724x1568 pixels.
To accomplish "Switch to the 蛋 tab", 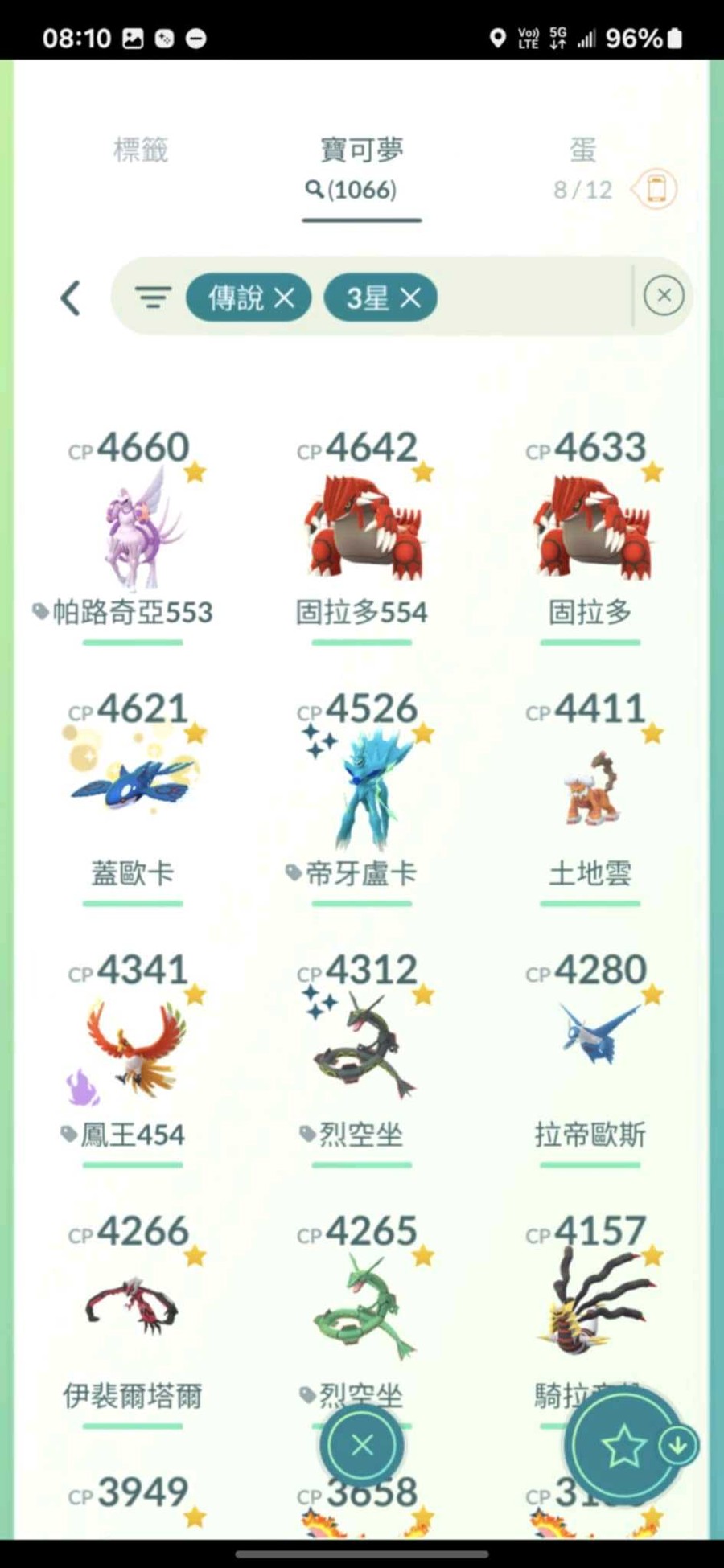I will 582,150.
